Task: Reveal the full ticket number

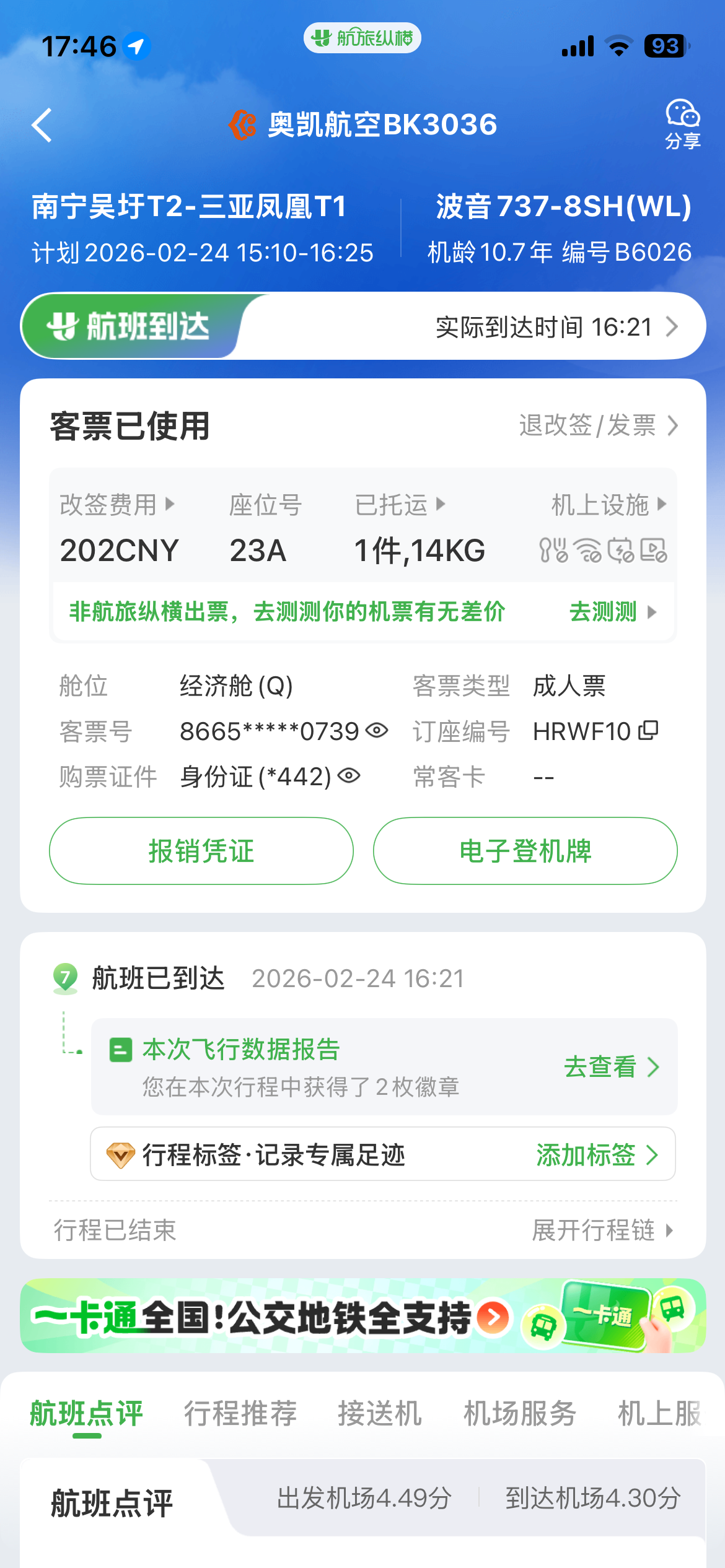Action: (x=377, y=731)
